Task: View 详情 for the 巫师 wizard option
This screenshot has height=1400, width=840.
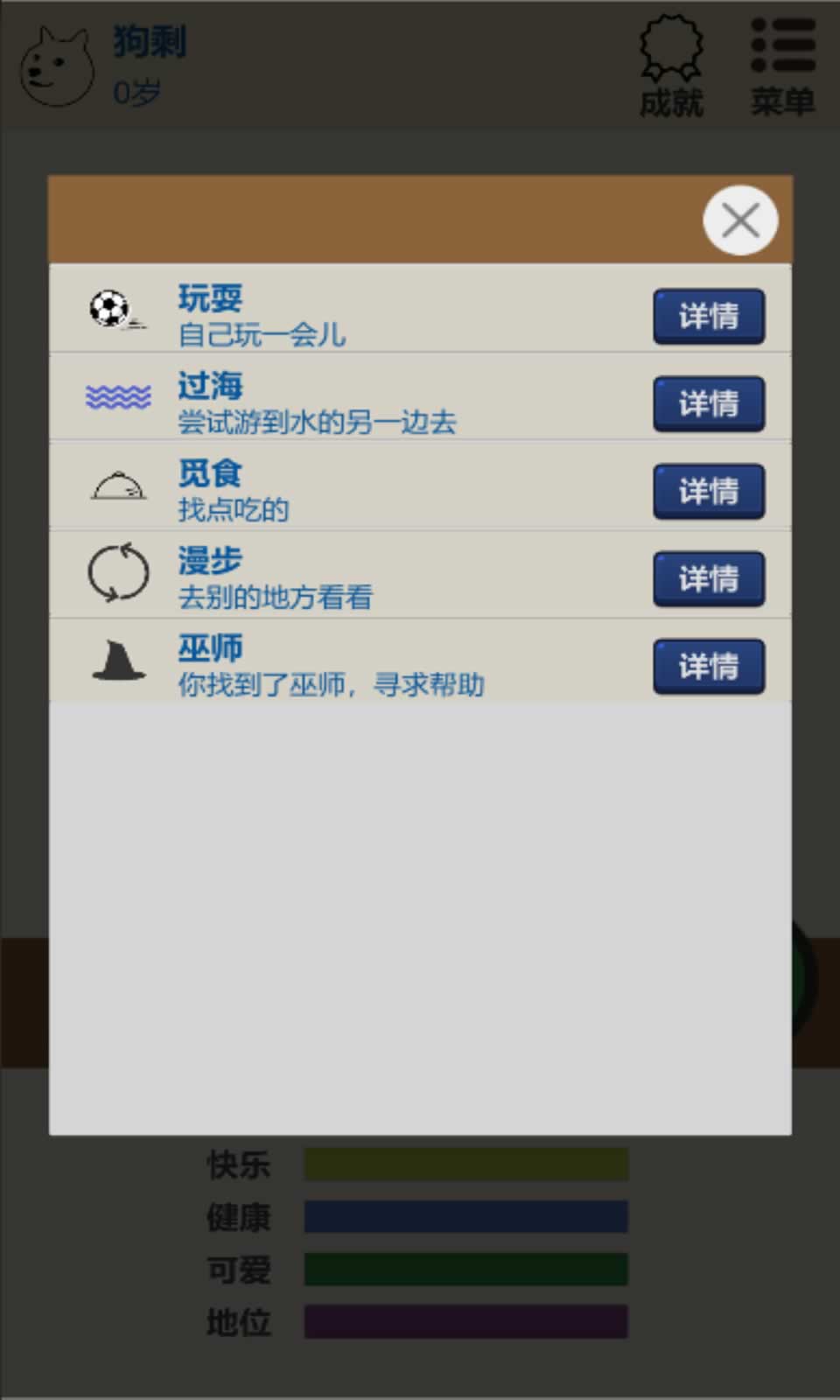Action: point(709,667)
